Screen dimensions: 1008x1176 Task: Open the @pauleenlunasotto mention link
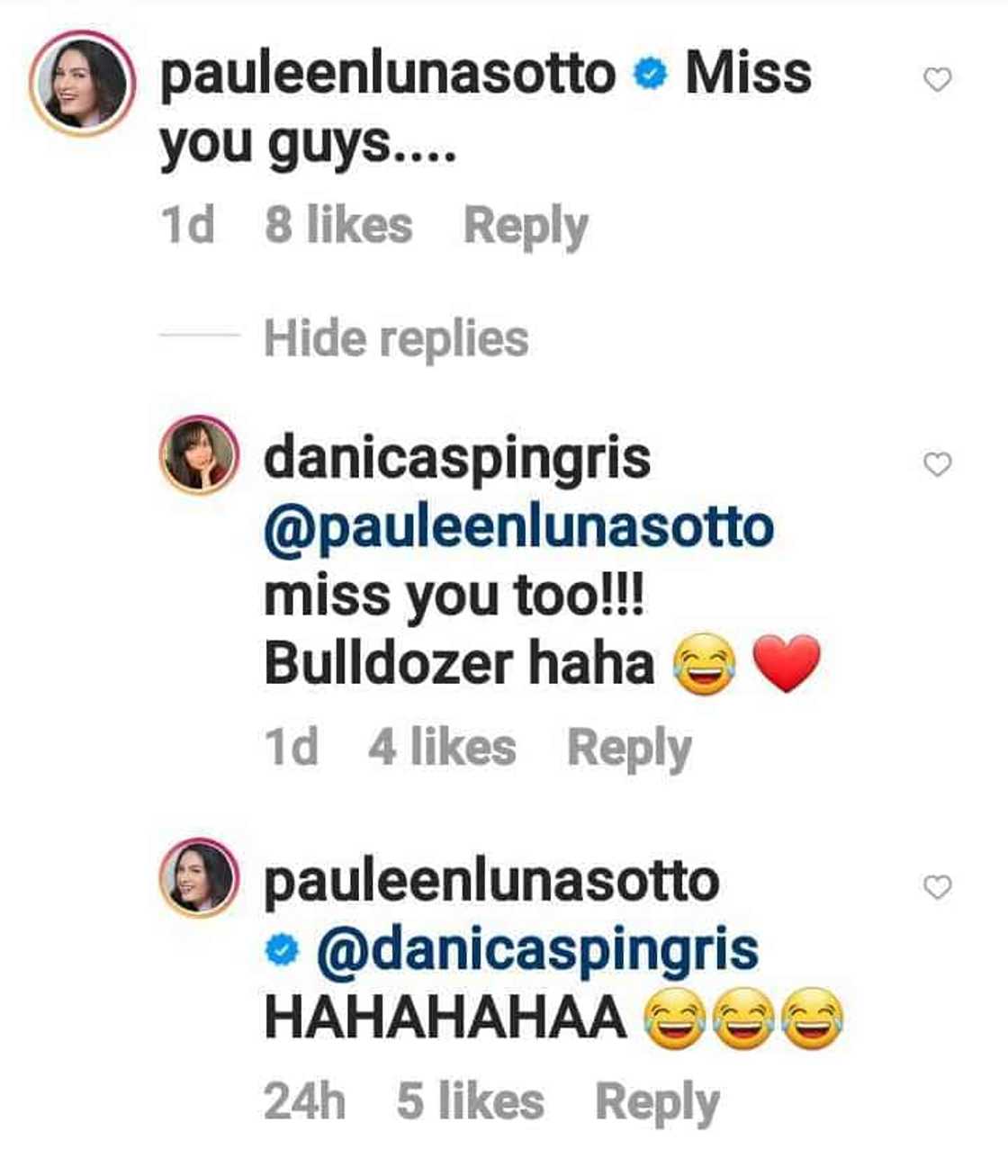click(x=518, y=526)
